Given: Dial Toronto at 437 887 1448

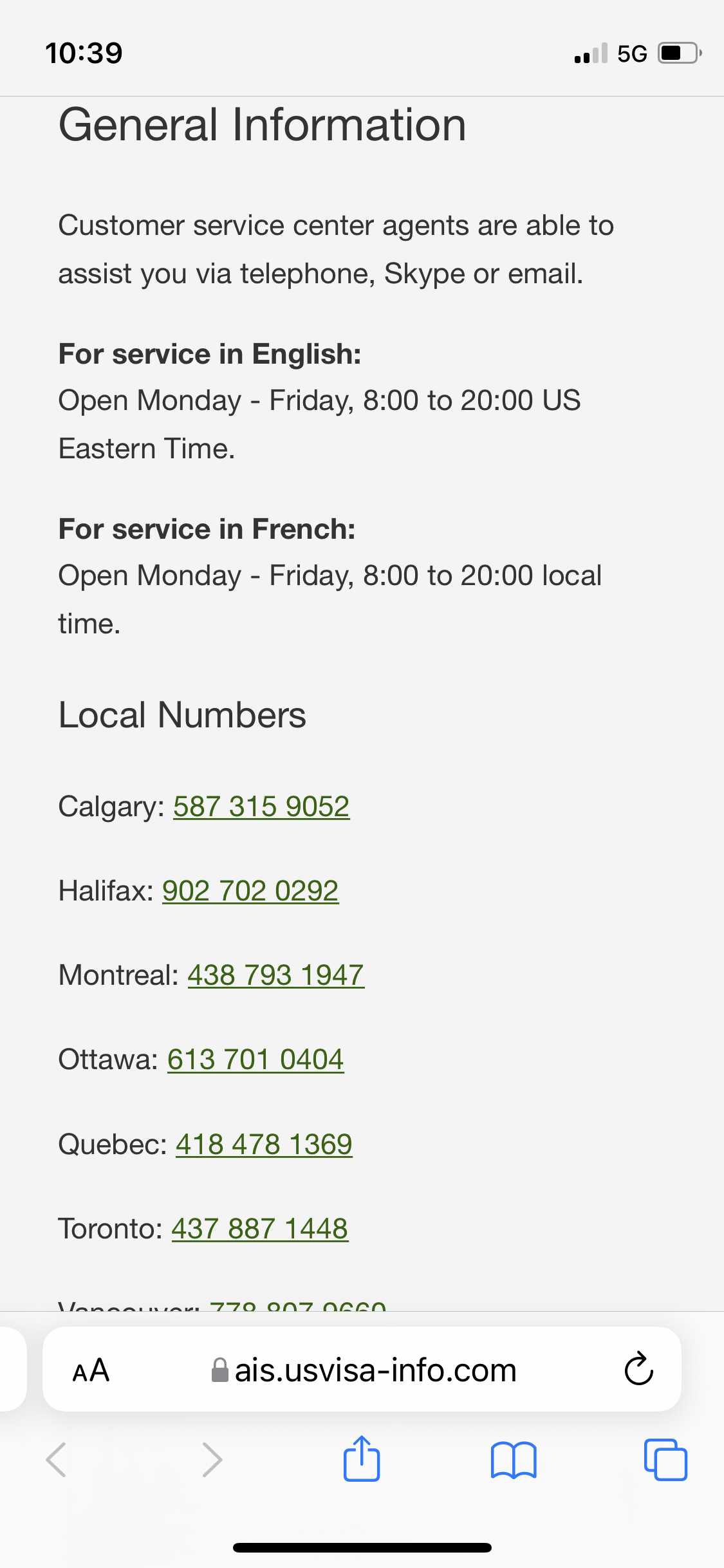Looking at the screenshot, I should click(x=260, y=1229).
